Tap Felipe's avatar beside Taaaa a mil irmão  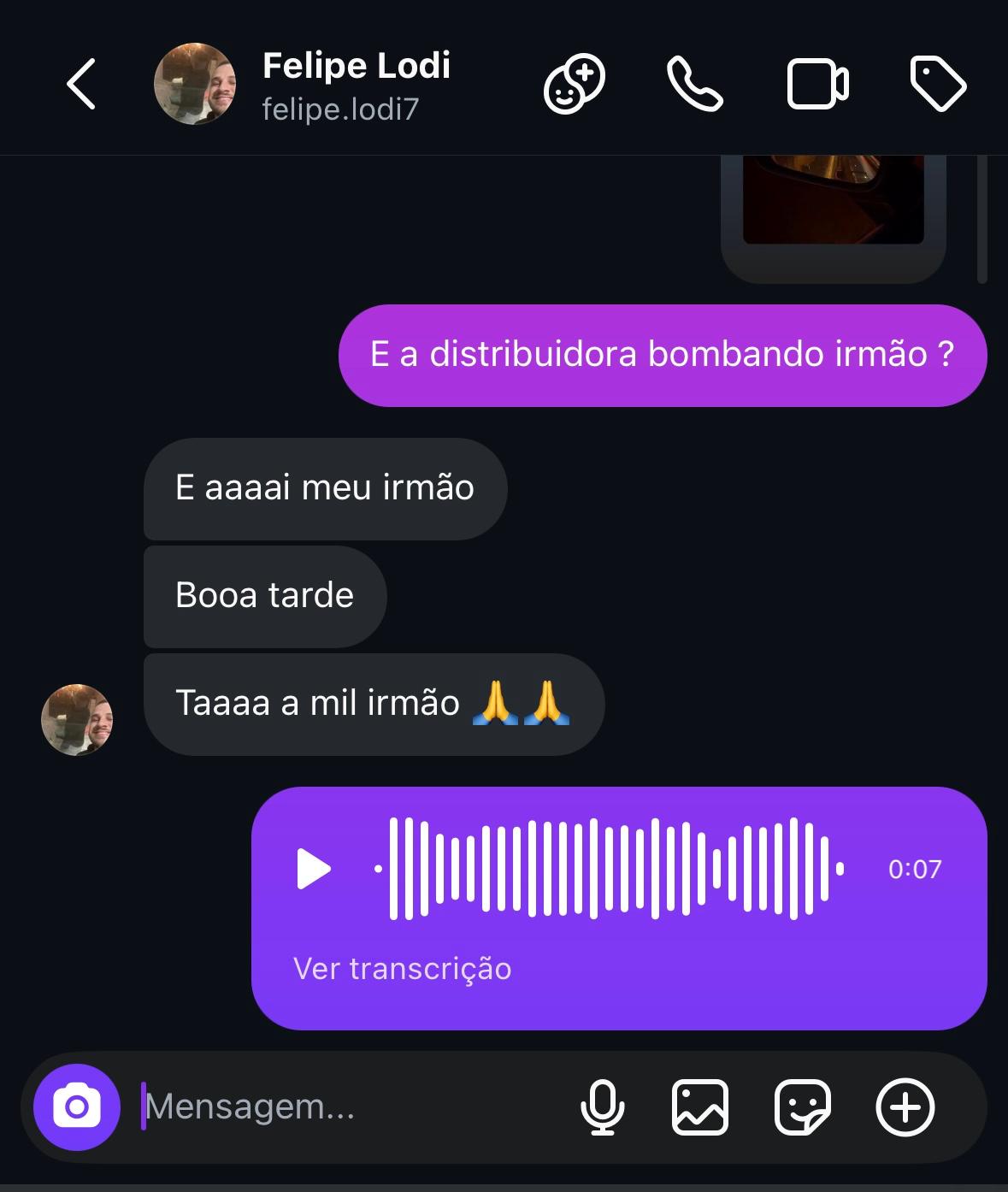tap(77, 719)
